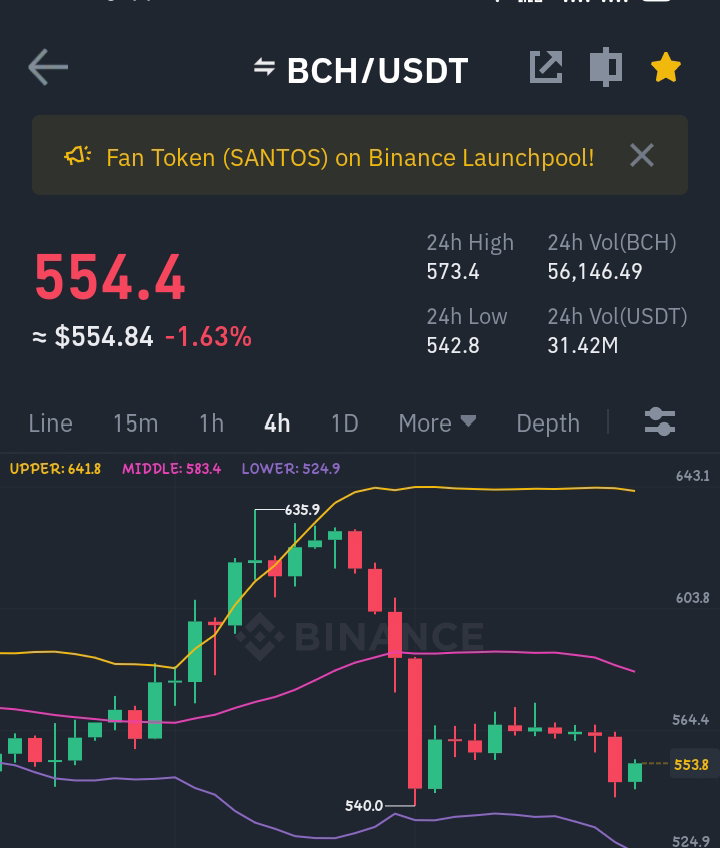Open the split-view compare icon
The width and height of the screenshot is (720, 848).
pos(605,67)
